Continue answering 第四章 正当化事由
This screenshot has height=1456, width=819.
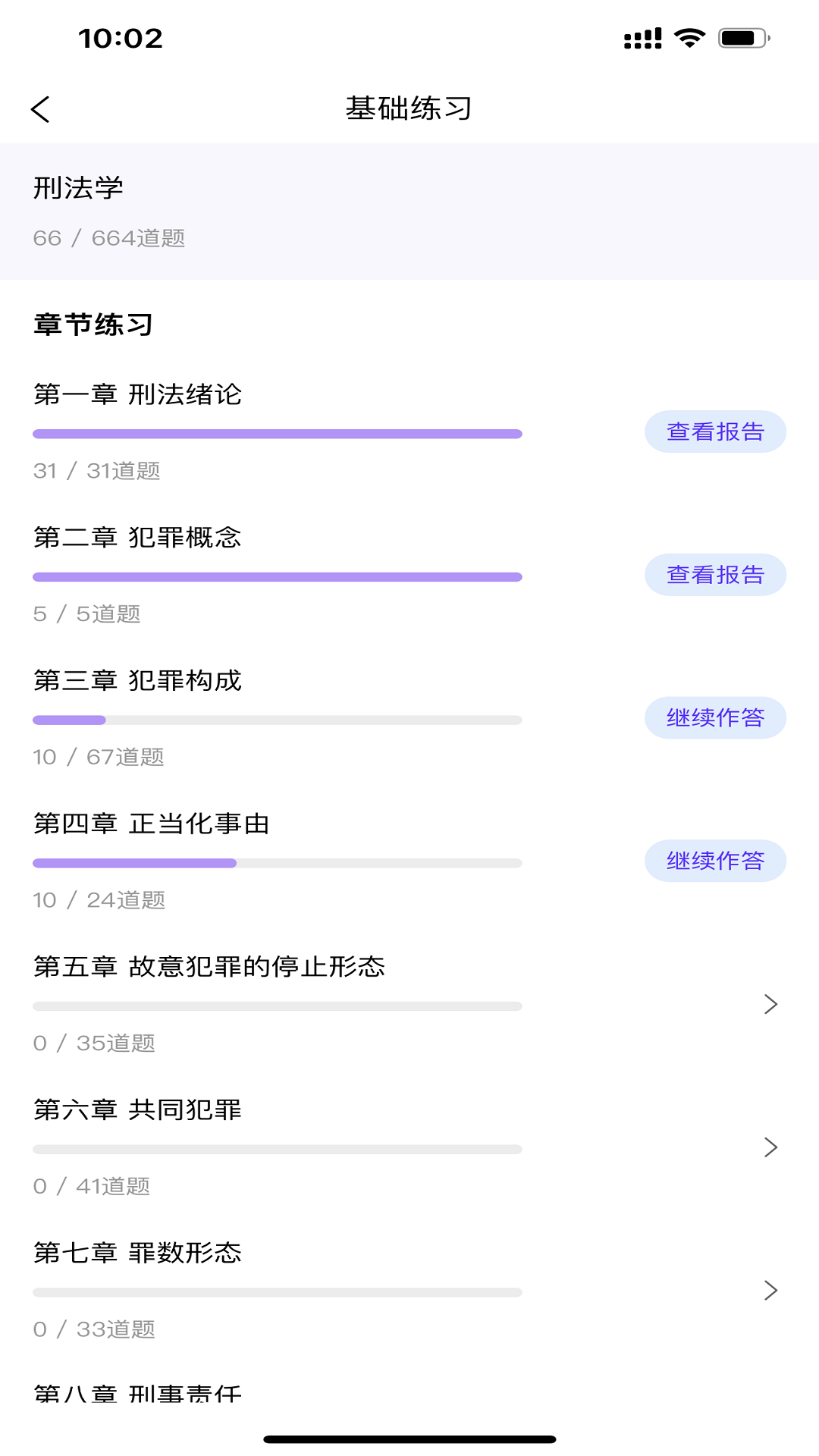point(715,861)
